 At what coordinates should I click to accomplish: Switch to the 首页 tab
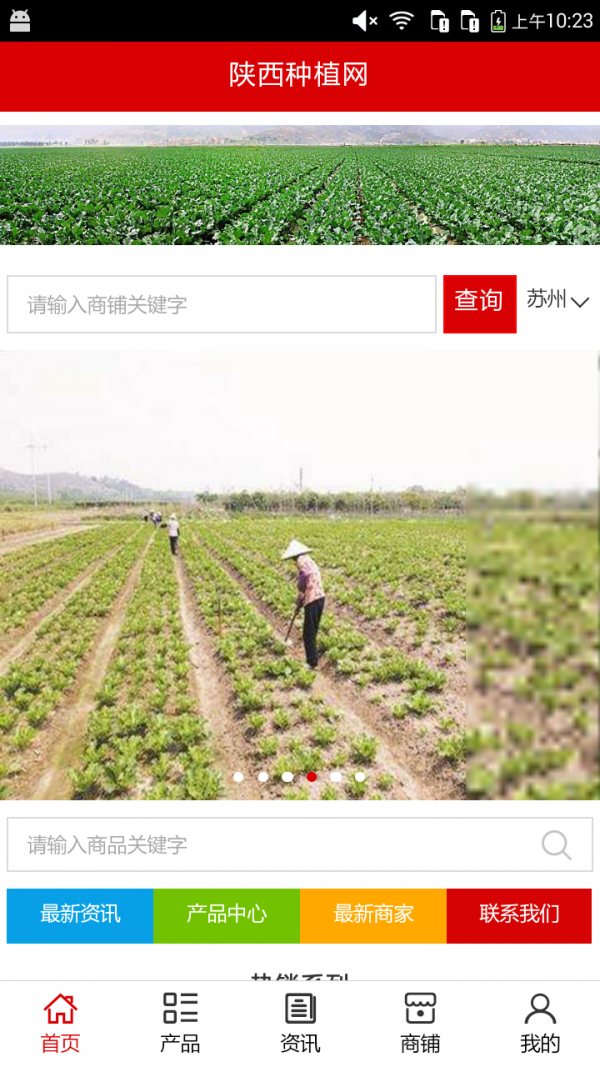(x=60, y=1023)
